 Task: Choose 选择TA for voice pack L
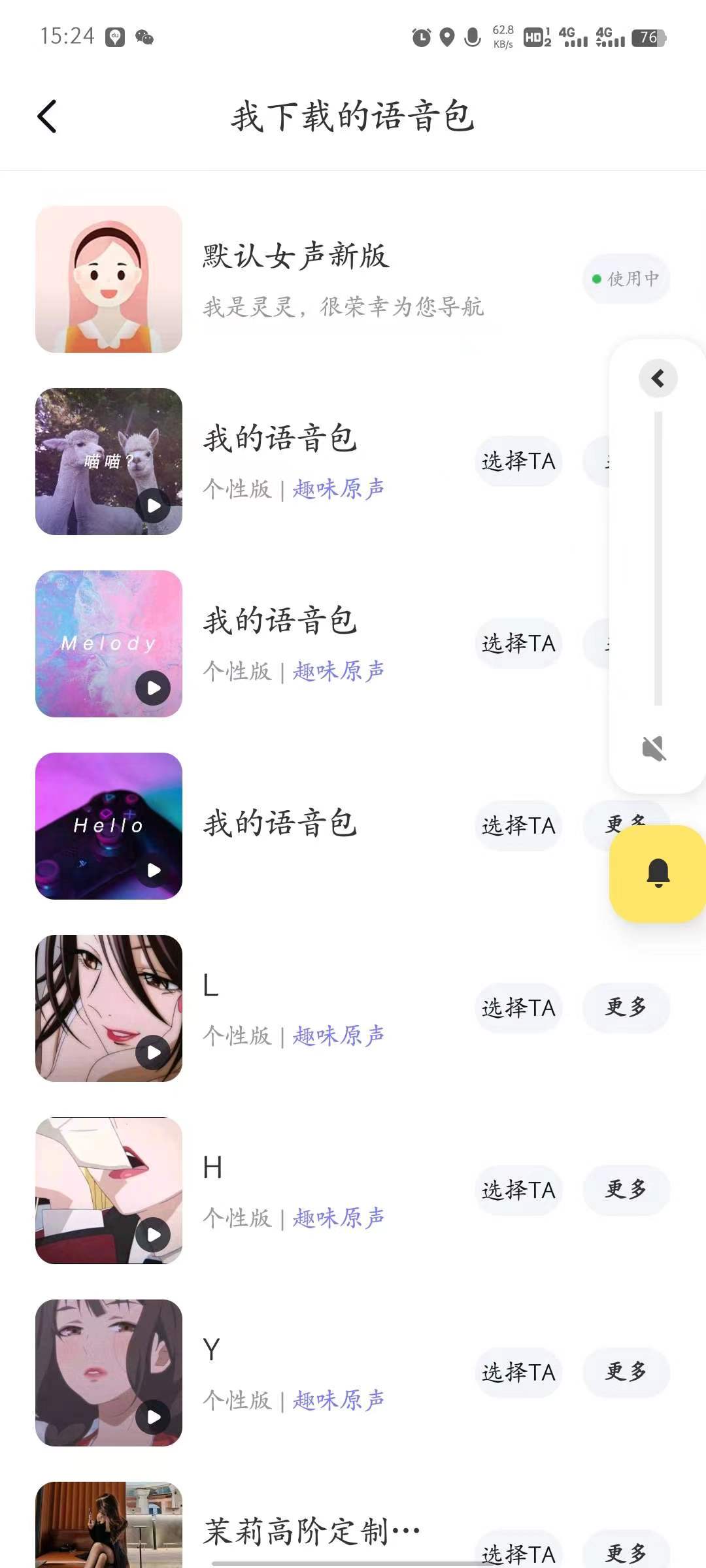518,1008
